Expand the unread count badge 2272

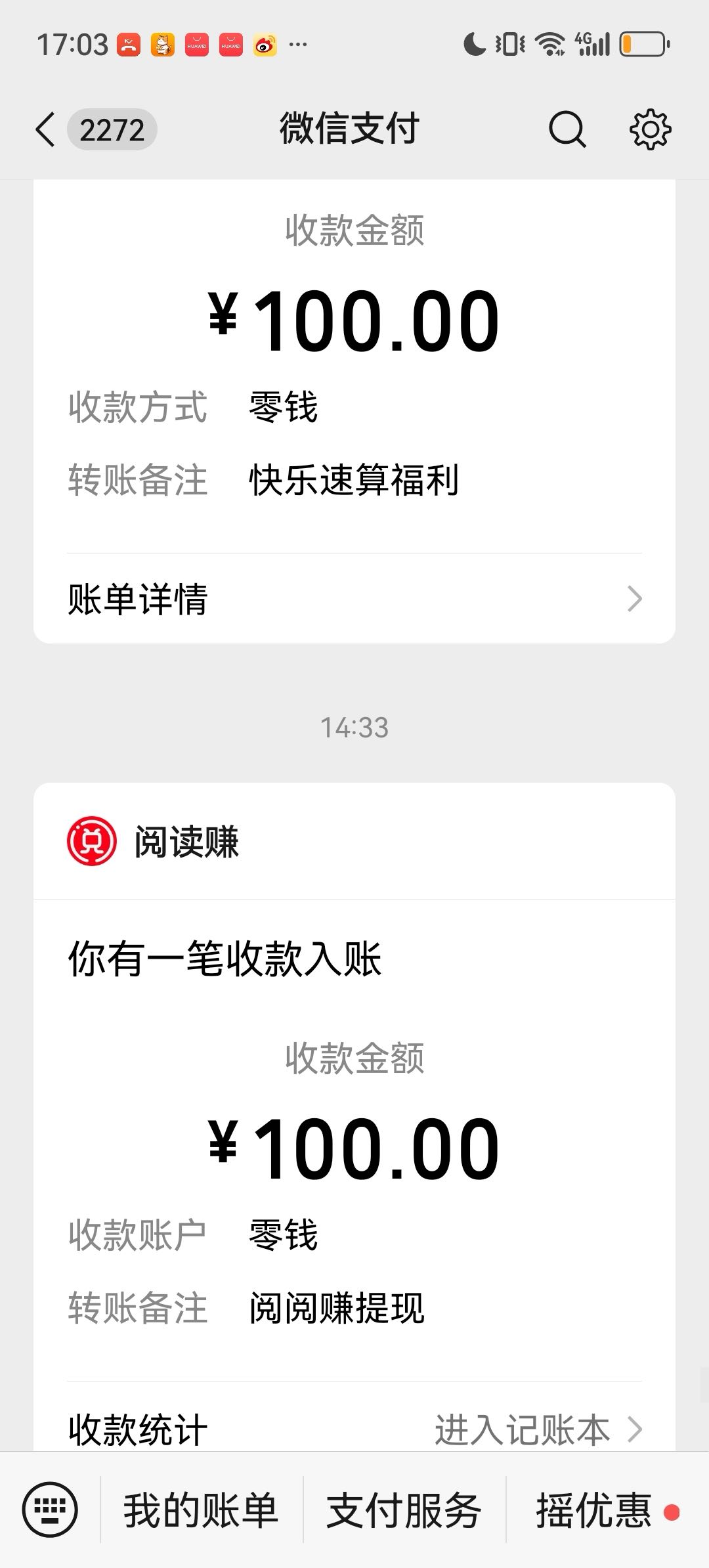pyautogui.click(x=110, y=129)
